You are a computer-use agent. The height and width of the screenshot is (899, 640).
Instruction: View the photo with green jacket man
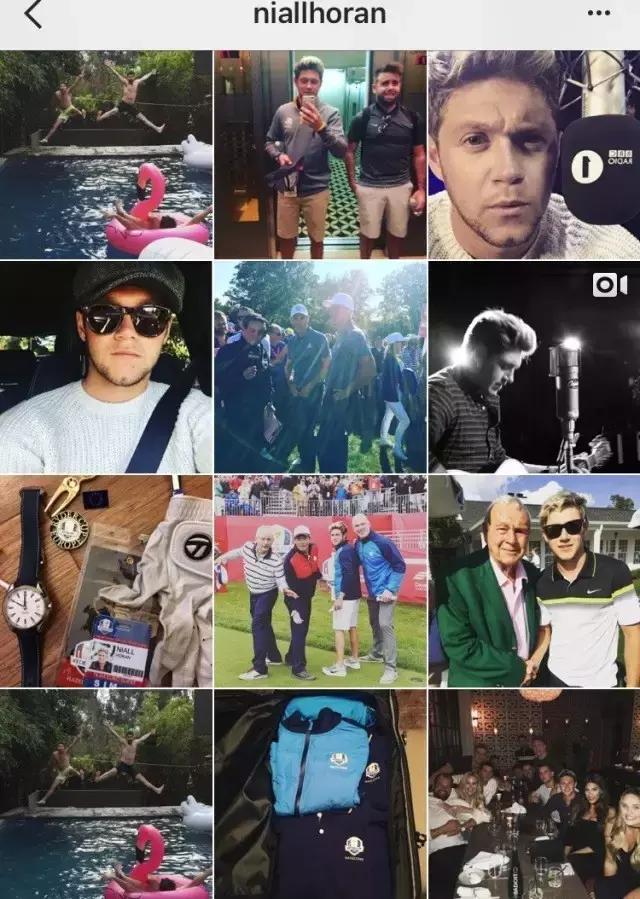click(534, 581)
